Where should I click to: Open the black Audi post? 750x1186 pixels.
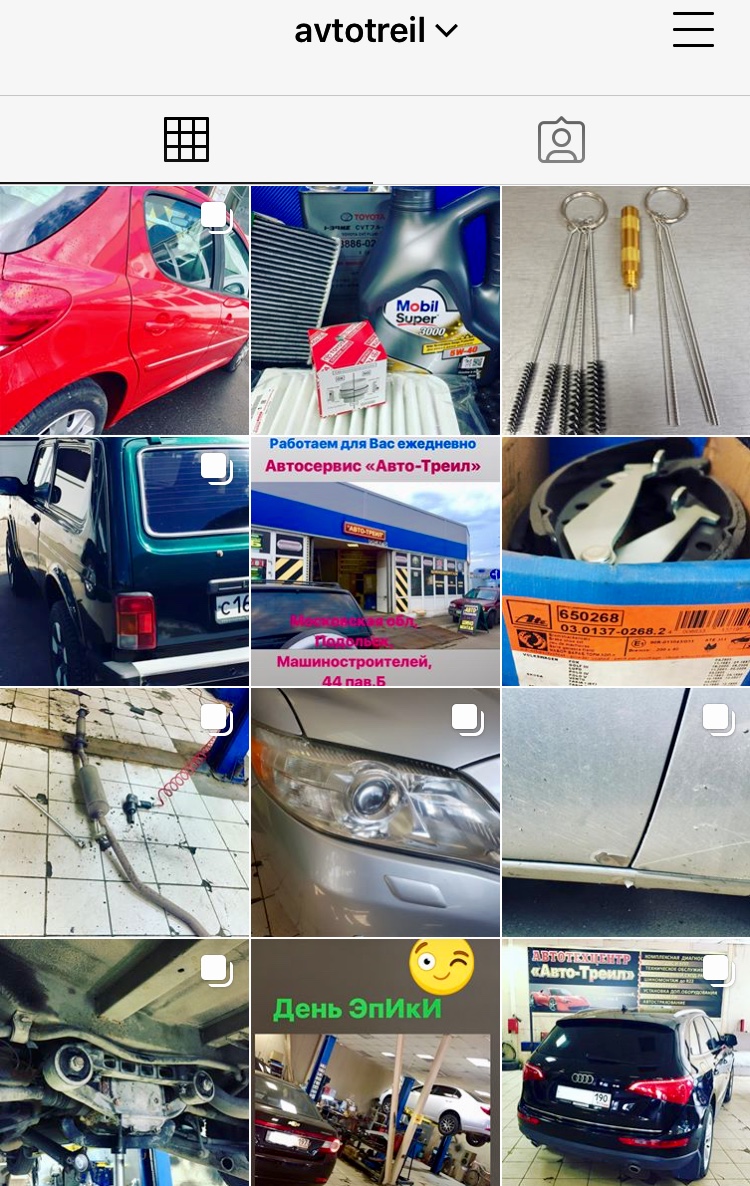[x=626, y=1062]
